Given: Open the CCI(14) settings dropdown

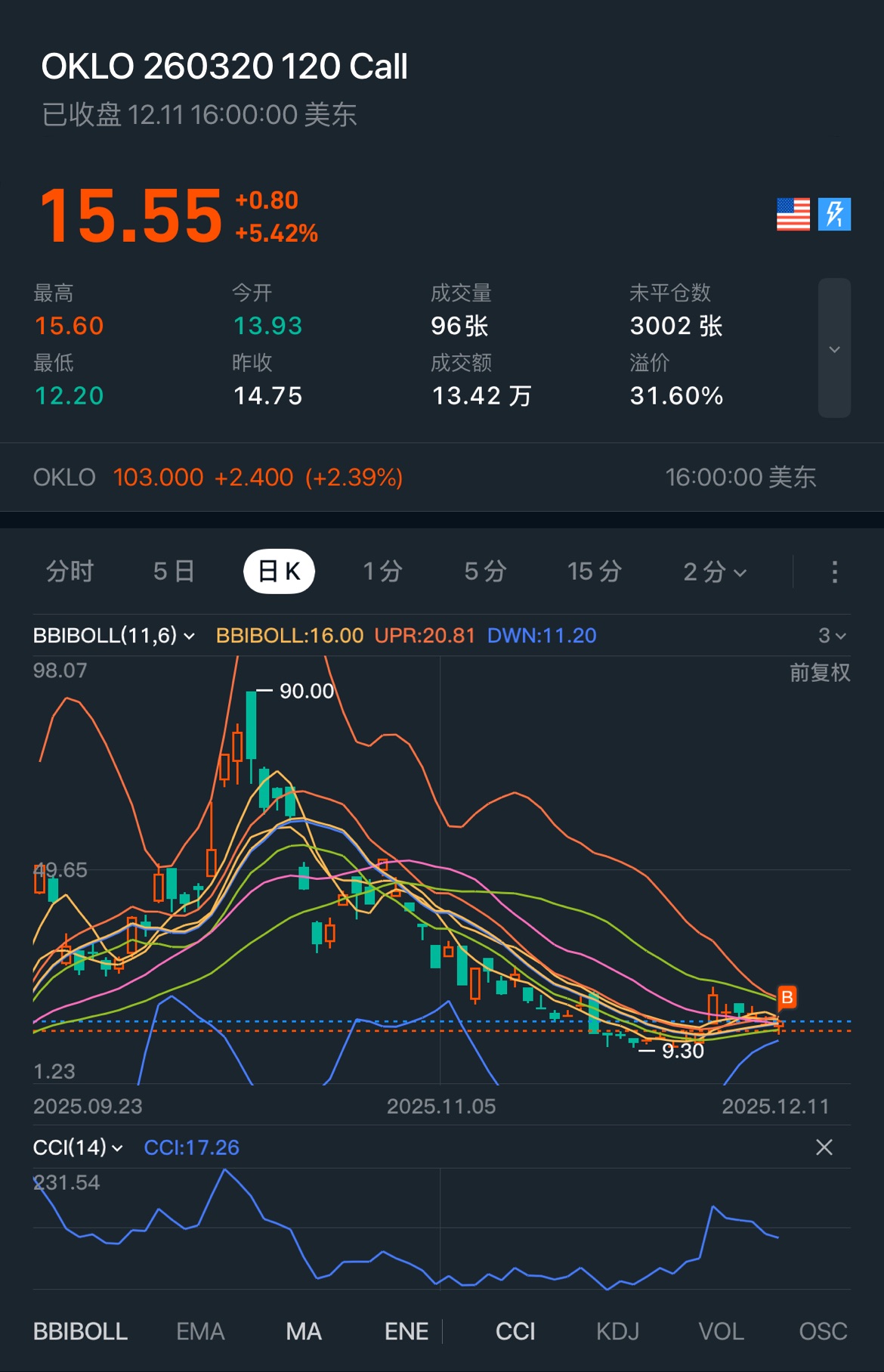Looking at the screenshot, I should pos(78,1147).
